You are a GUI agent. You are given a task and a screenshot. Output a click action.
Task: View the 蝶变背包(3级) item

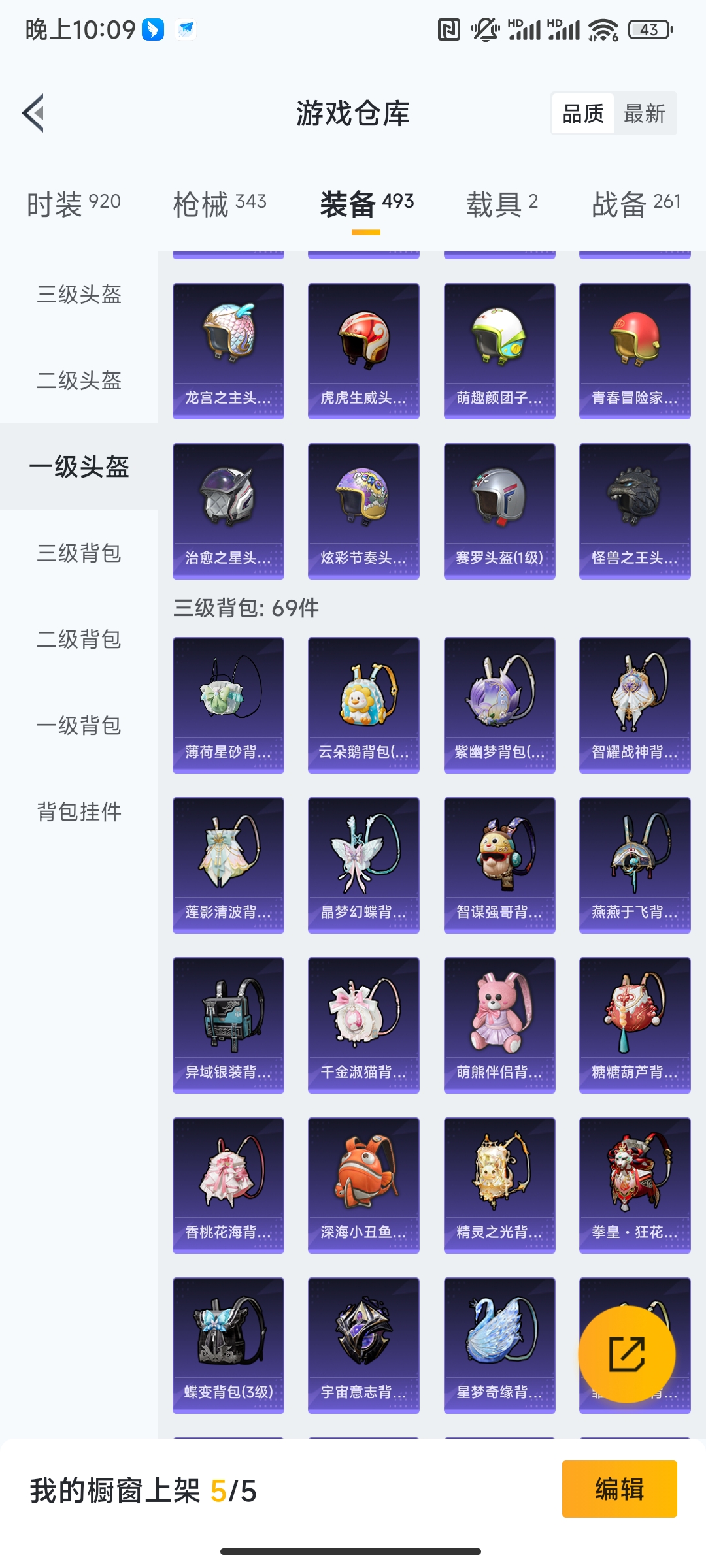228,1345
